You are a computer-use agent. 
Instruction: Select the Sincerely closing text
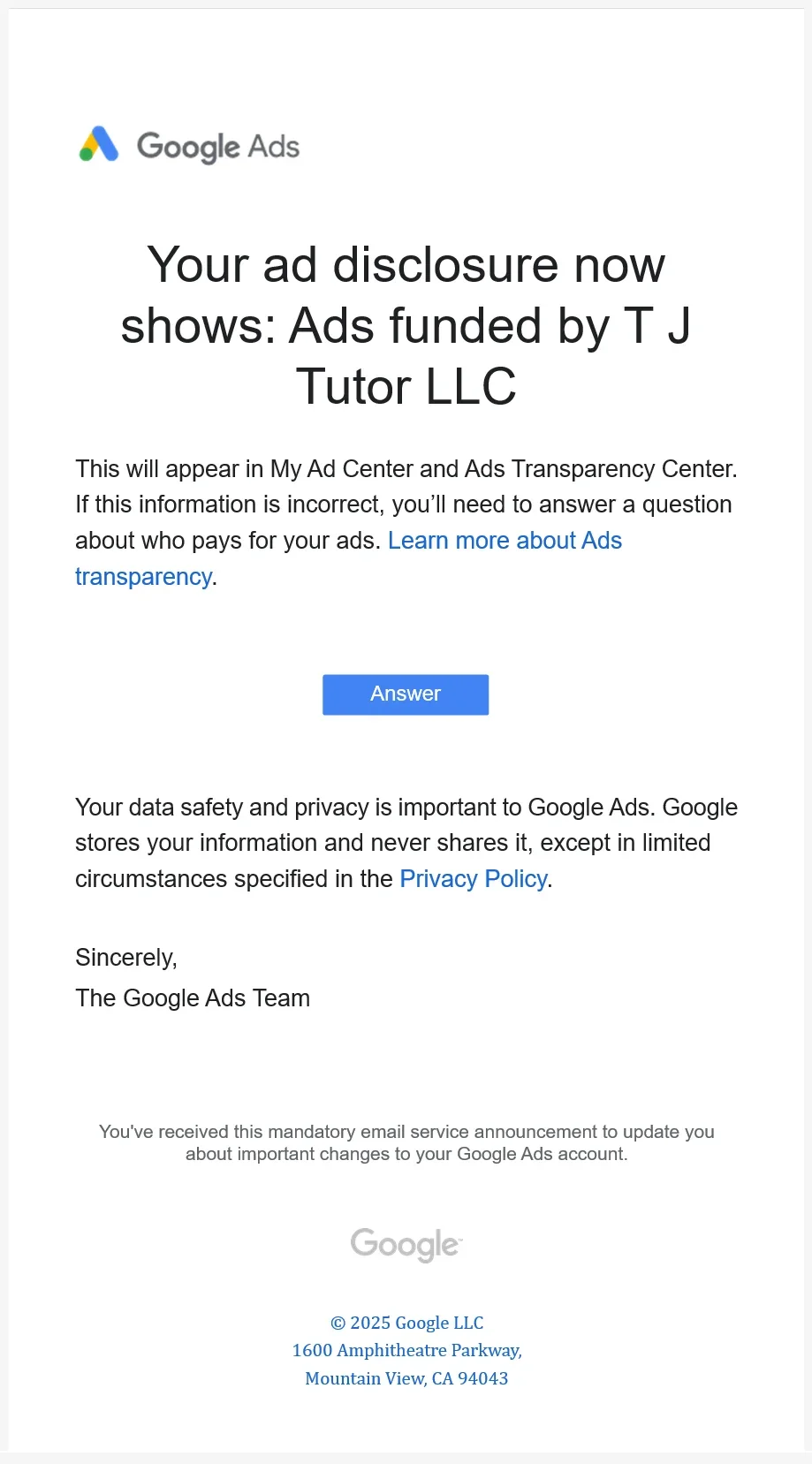[125, 957]
